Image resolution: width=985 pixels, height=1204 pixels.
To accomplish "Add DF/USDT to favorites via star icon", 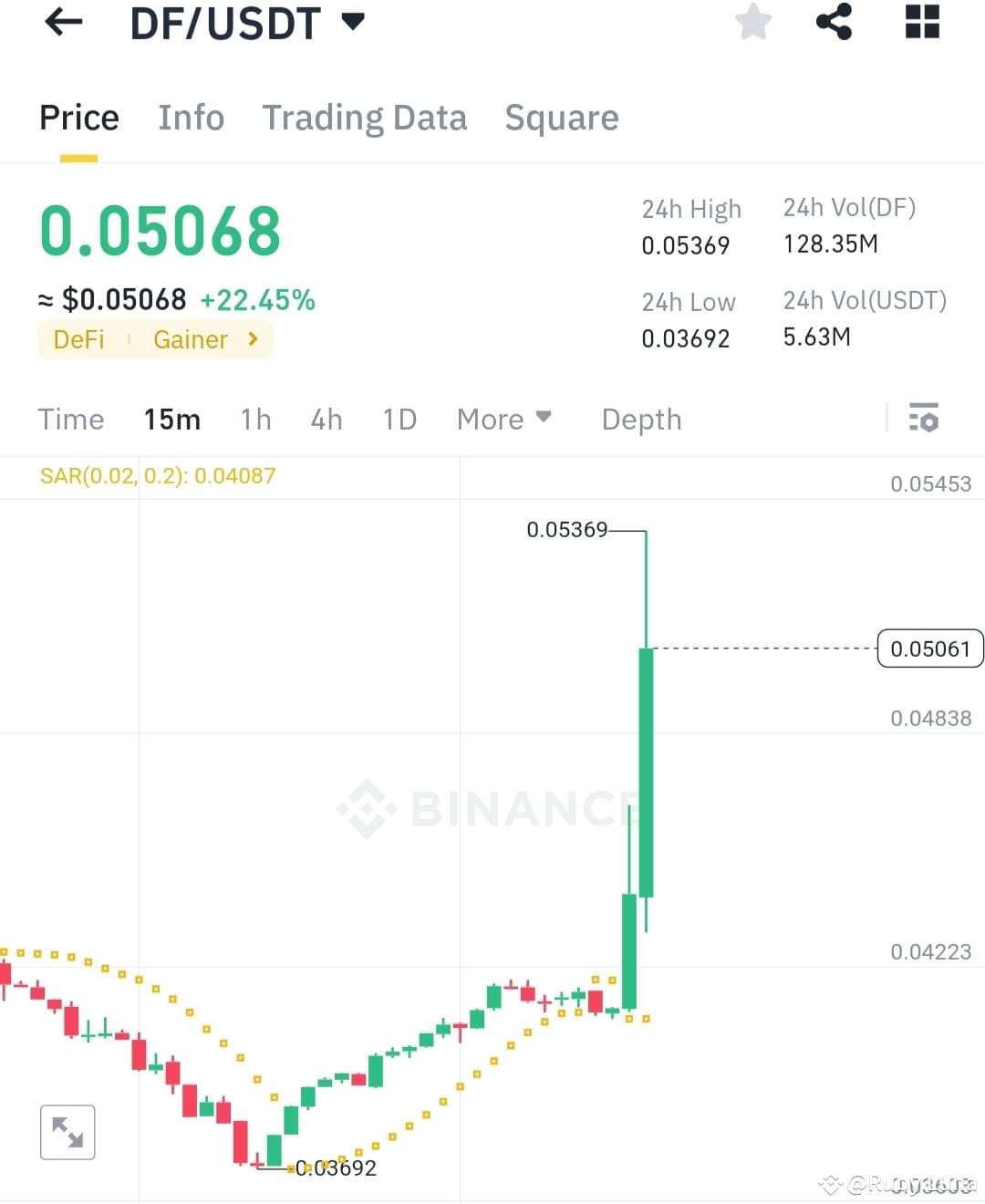I will 753,23.
